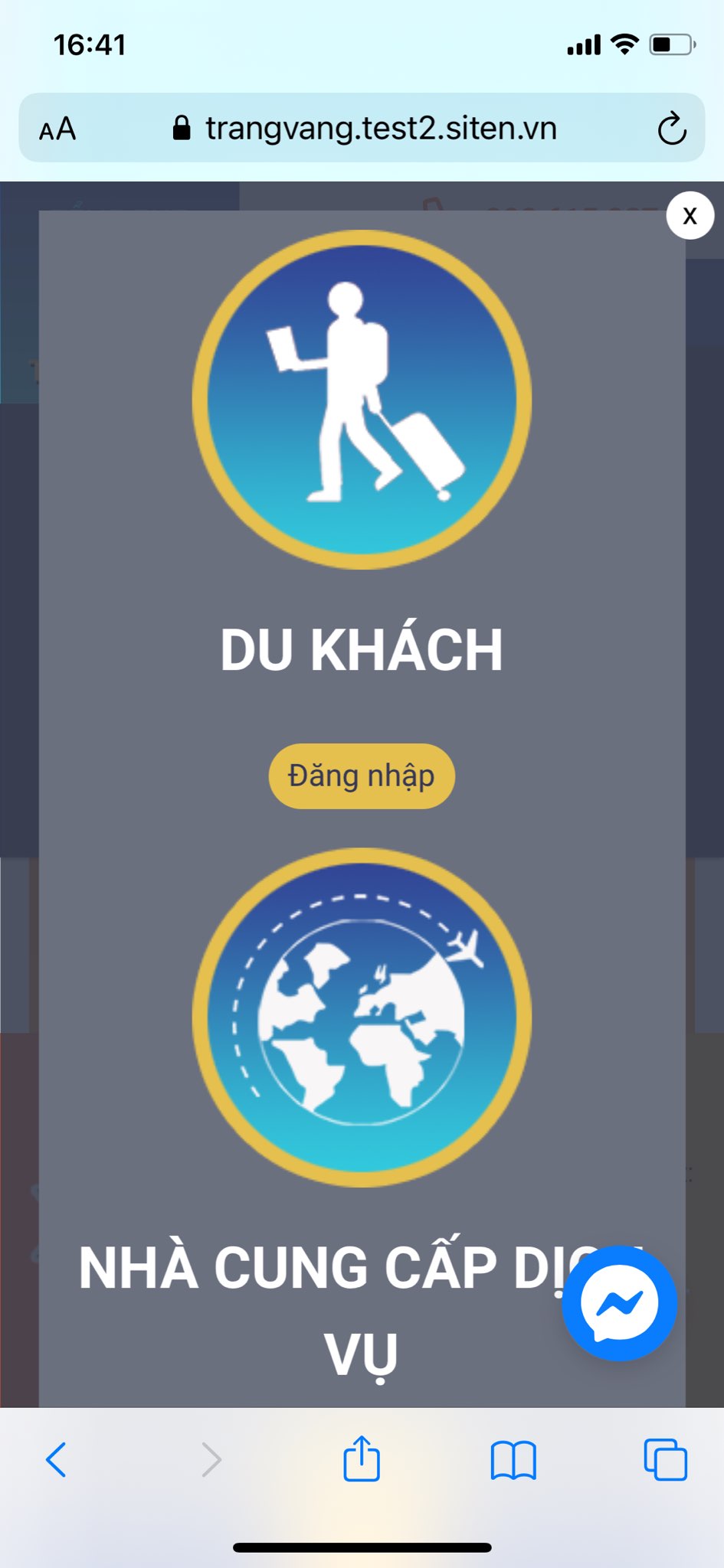This screenshot has height=1568, width=724.
Task: Open Safari bookmarks
Action: point(513,1460)
